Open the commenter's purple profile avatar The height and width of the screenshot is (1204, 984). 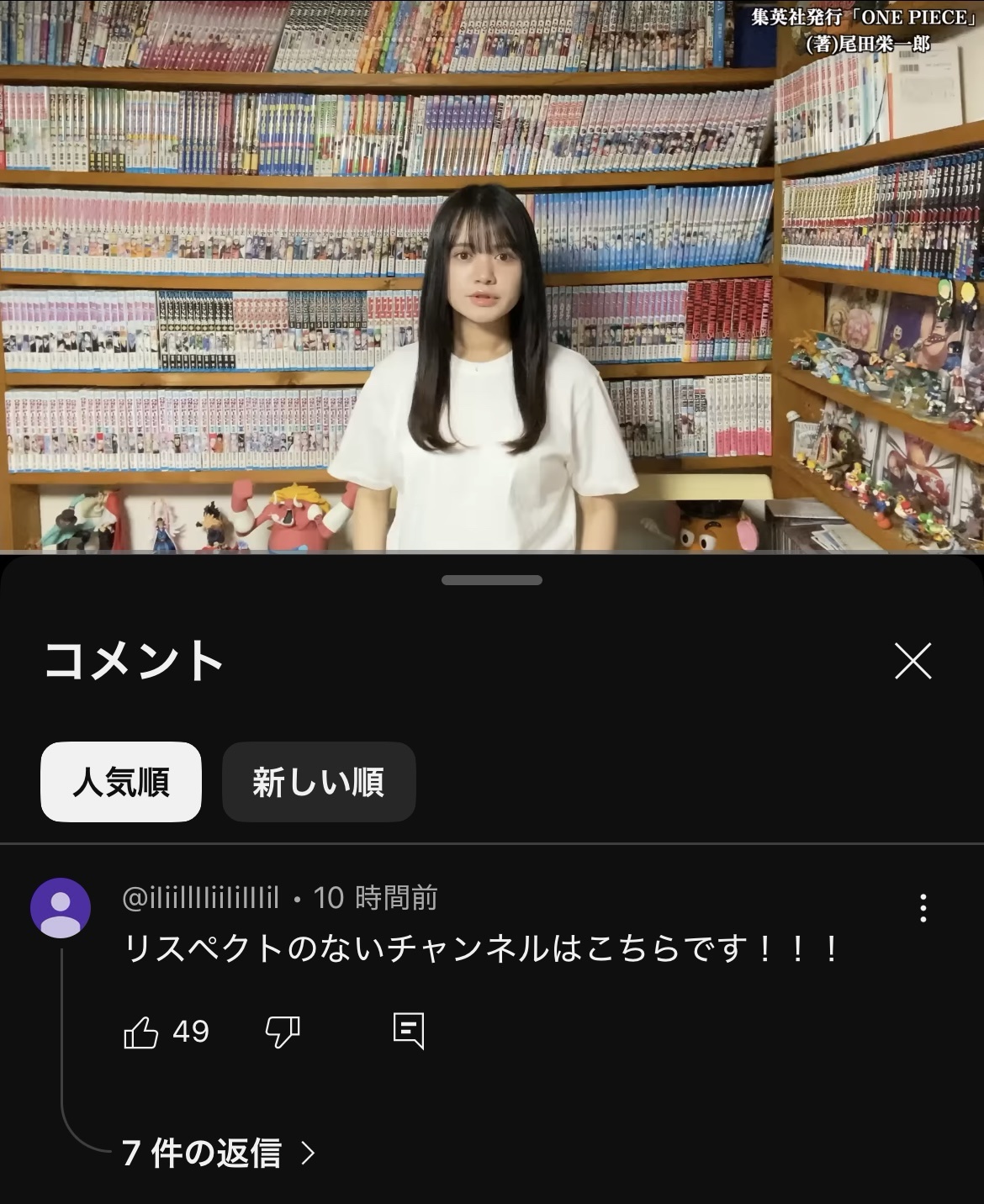point(61,908)
